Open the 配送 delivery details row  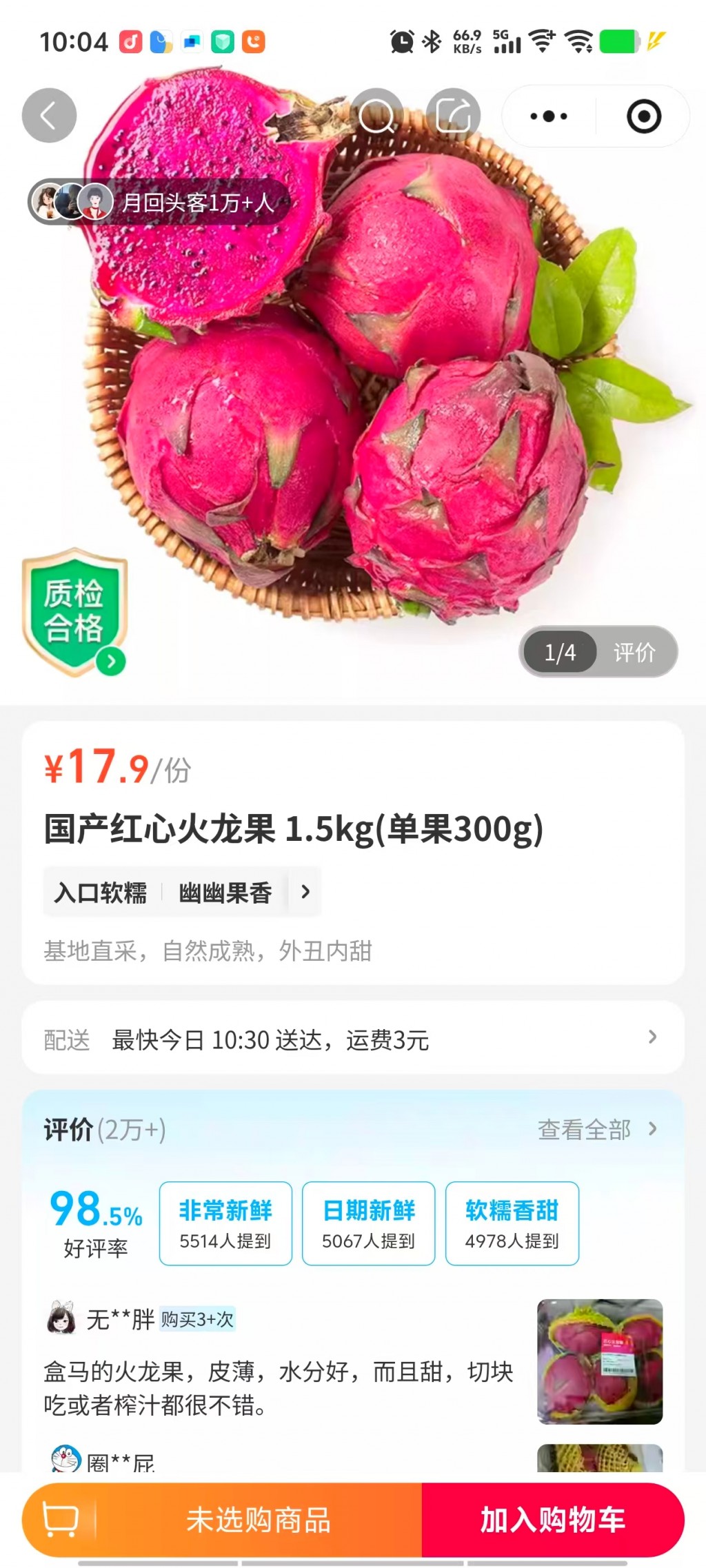[x=353, y=1039]
